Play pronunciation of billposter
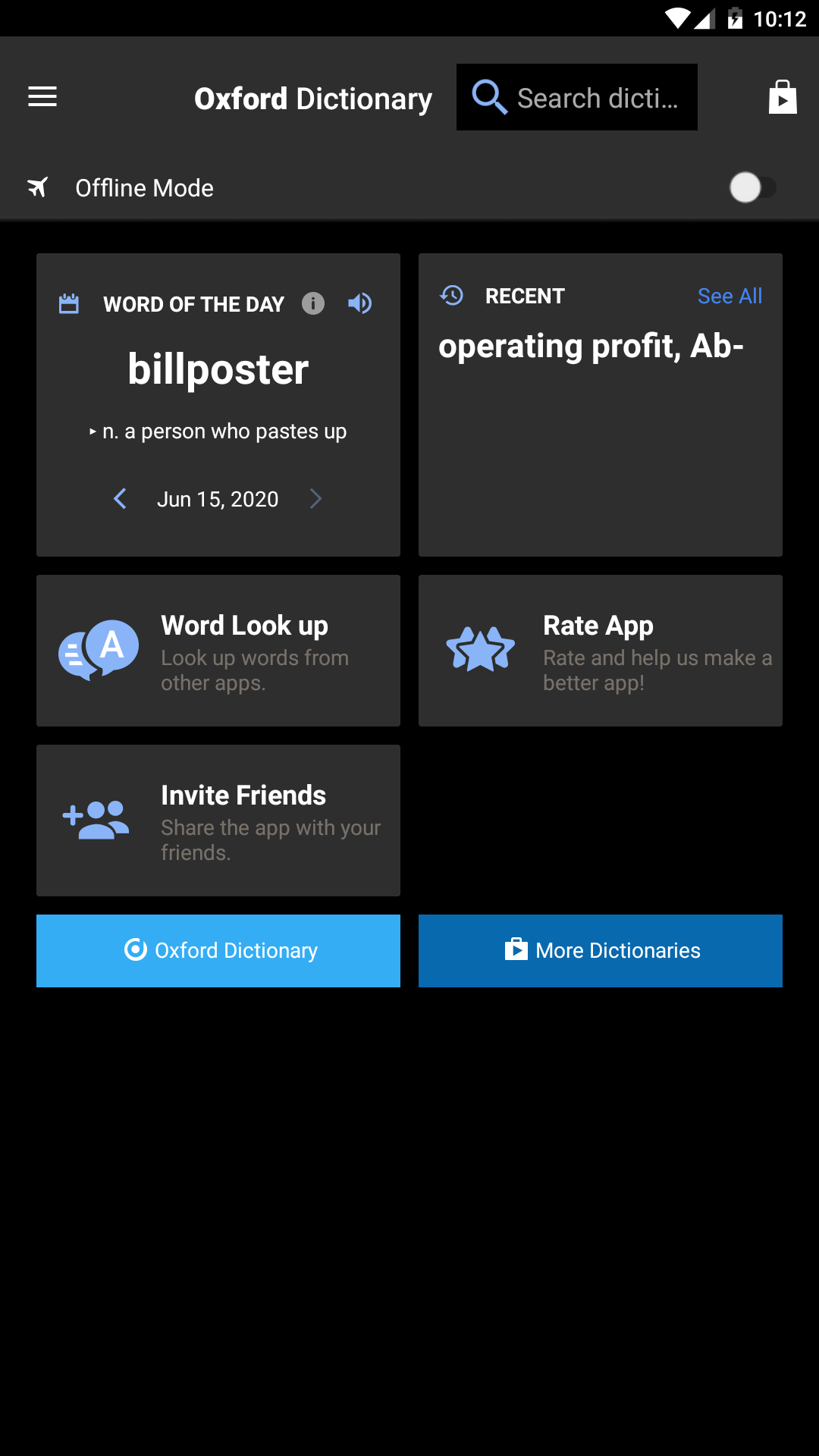The image size is (819, 1456). (x=360, y=303)
